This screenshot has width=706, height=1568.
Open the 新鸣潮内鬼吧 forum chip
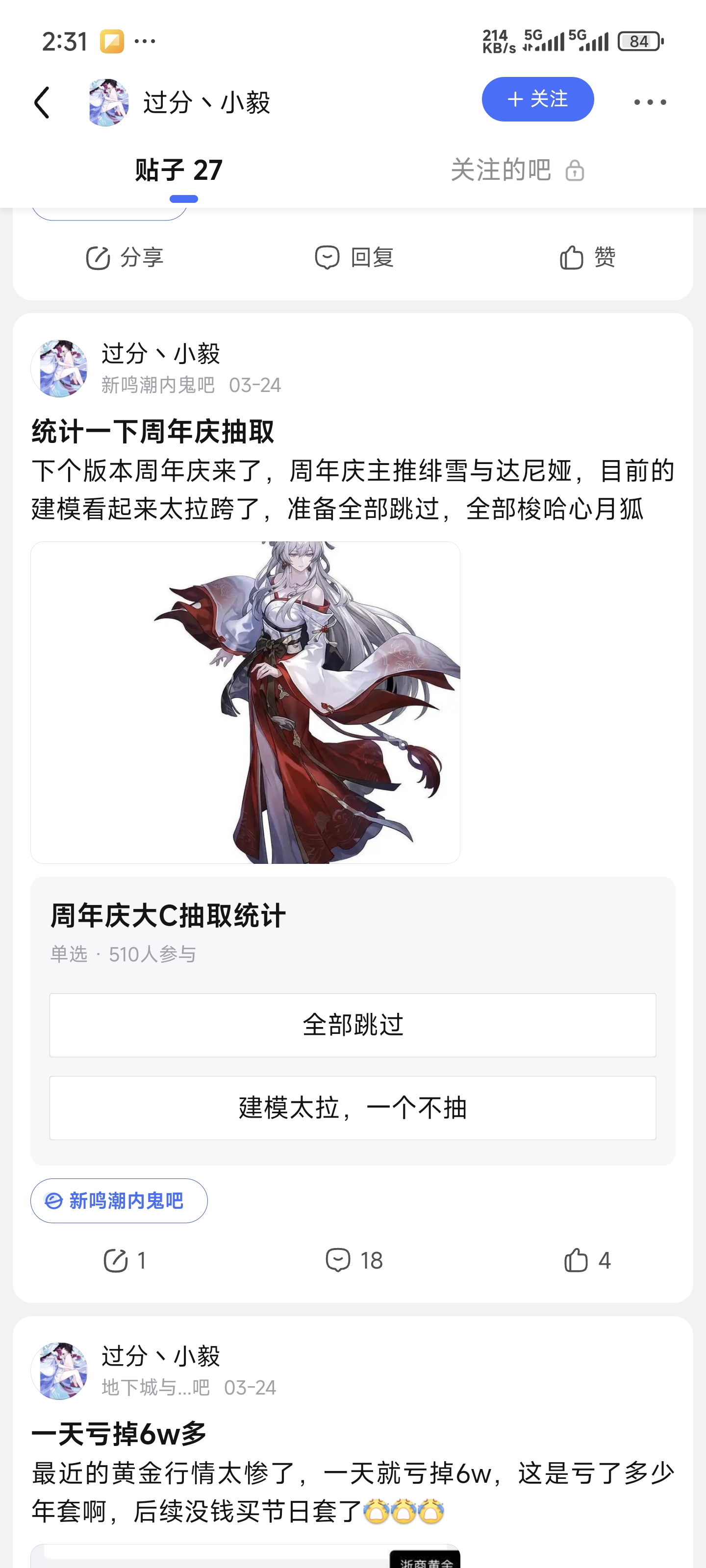[119, 1200]
